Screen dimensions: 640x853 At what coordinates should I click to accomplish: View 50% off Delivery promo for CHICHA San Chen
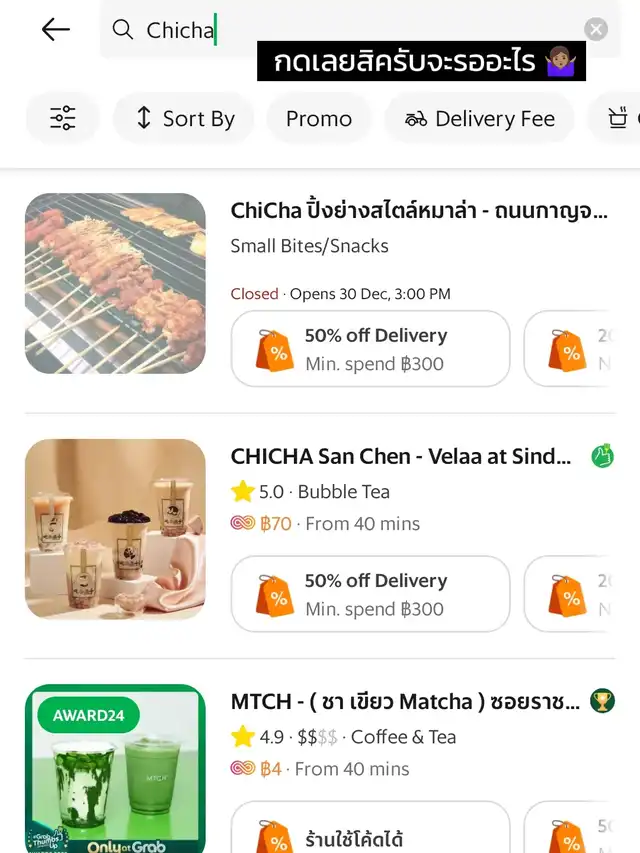click(x=370, y=594)
